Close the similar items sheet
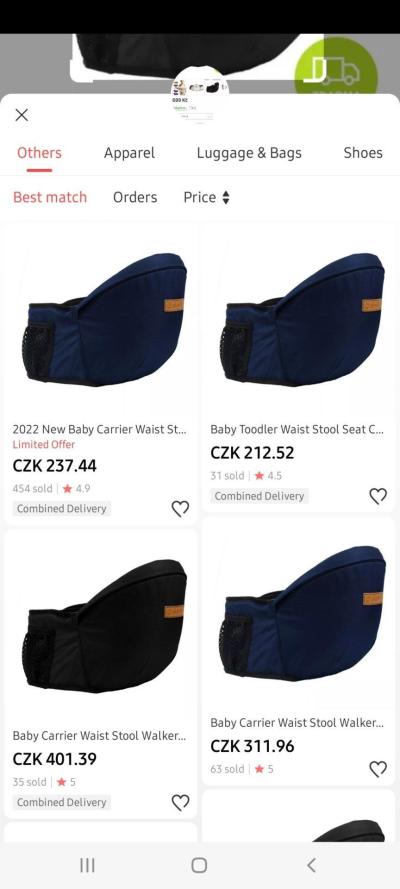Screen dimensions: 400x889 pyautogui.click(x=22, y=115)
